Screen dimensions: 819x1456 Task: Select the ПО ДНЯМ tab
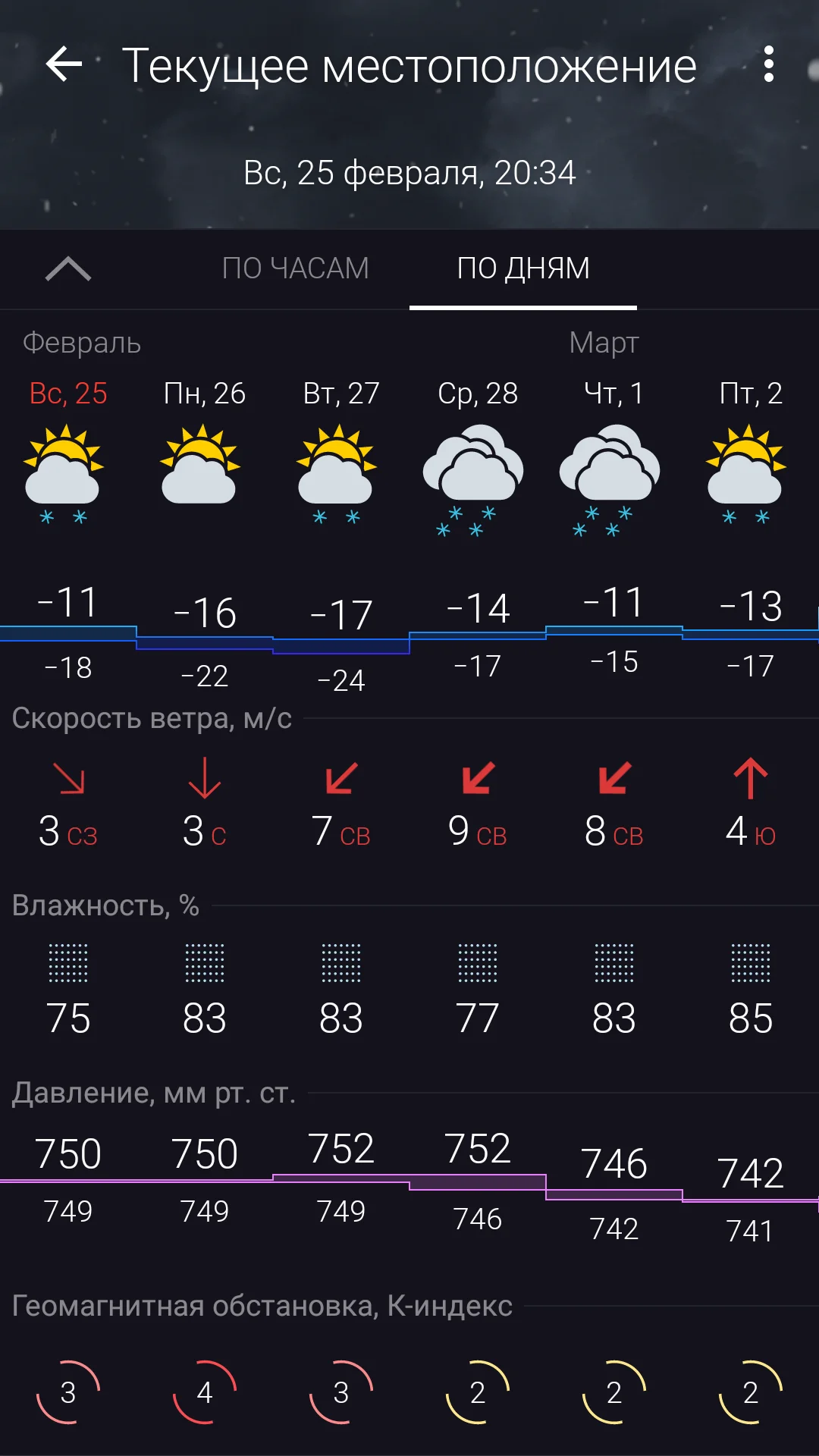(x=523, y=268)
